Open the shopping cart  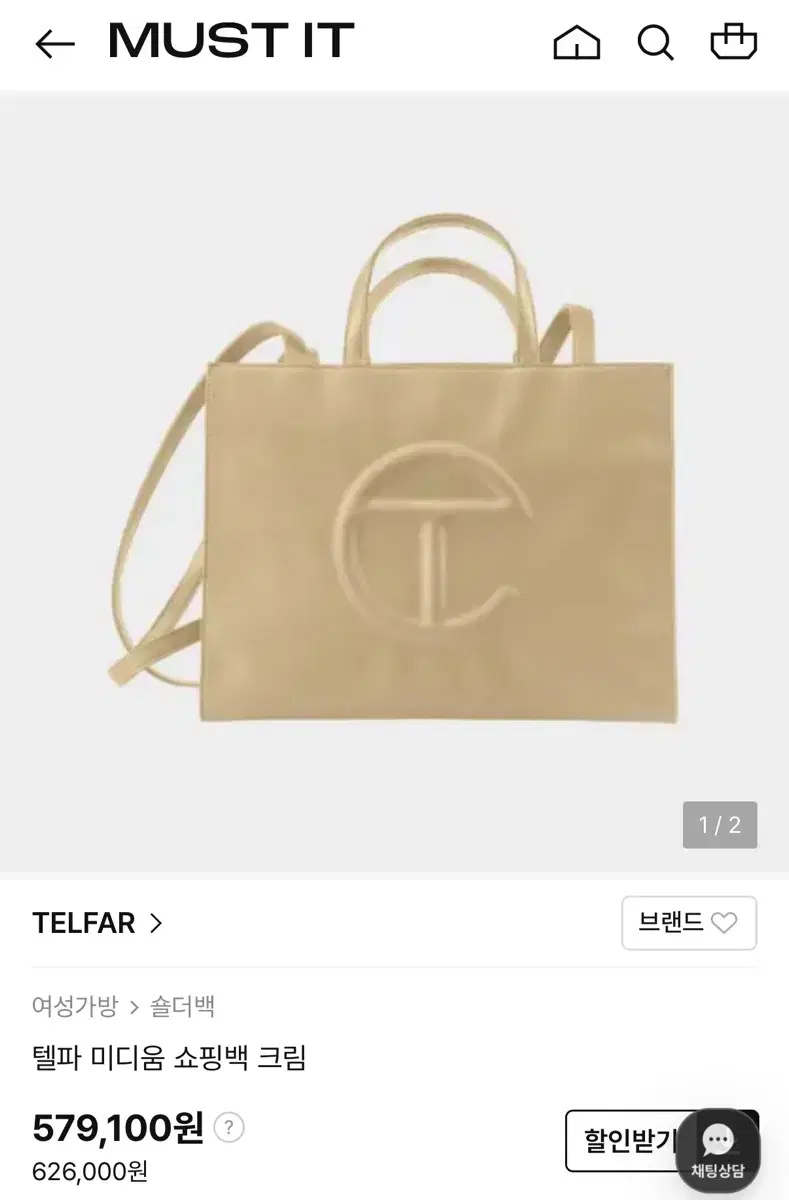tap(734, 43)
